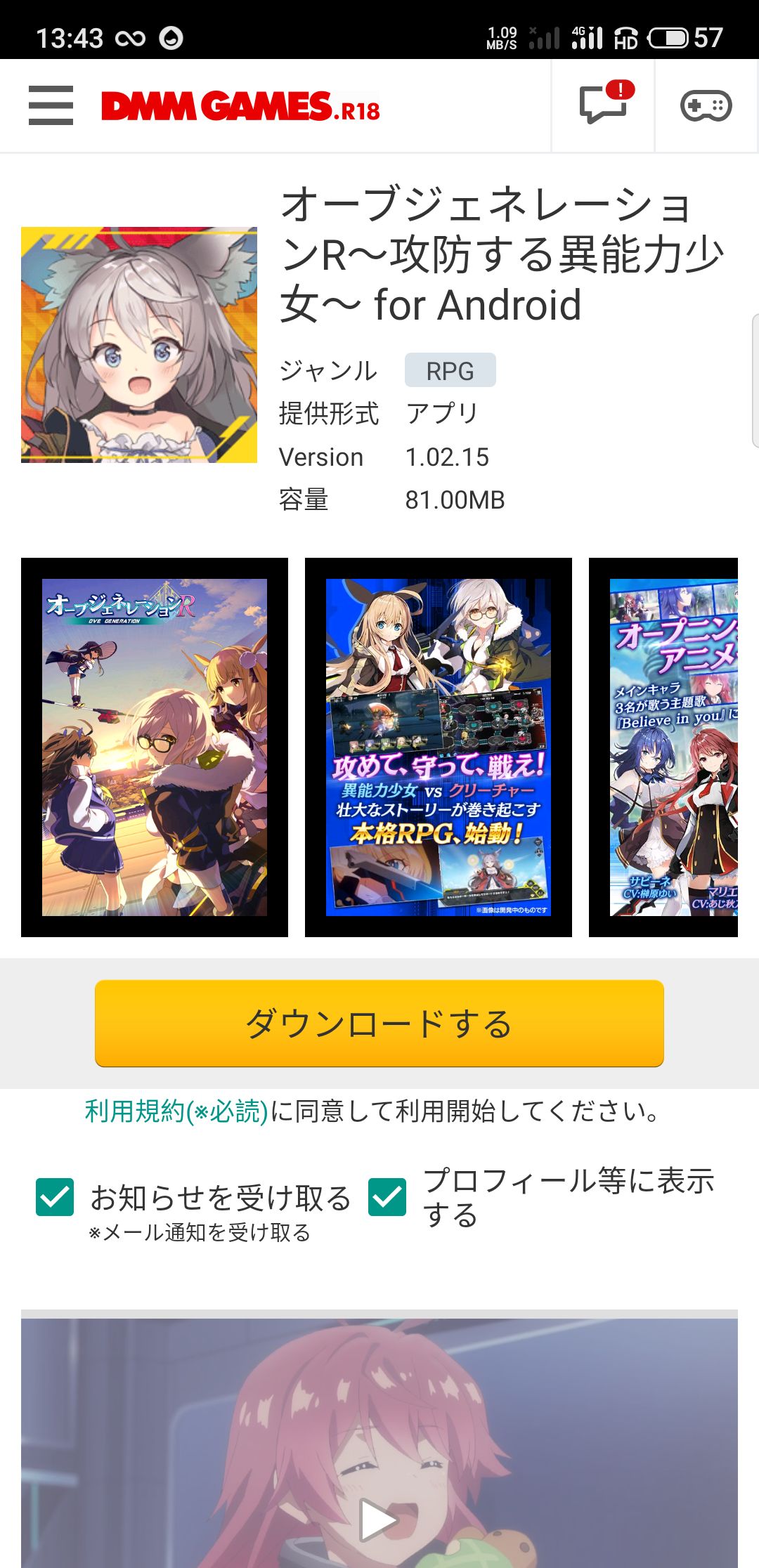The height and width of the screenshot is (1568, 759).
Task: View the screenshot reading 本格RPG、始動!
Action: coord(438,747)
